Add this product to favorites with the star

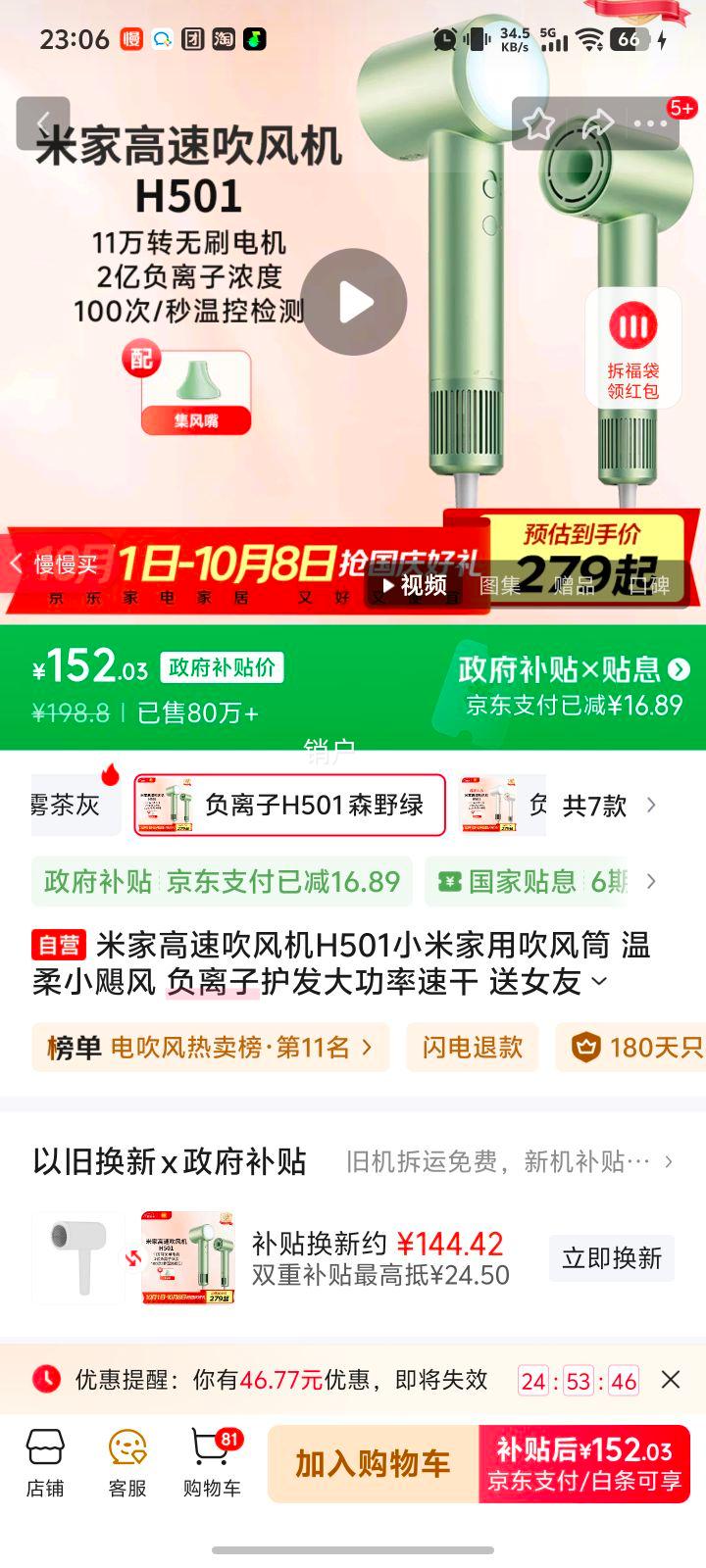(x=537, y=123)
